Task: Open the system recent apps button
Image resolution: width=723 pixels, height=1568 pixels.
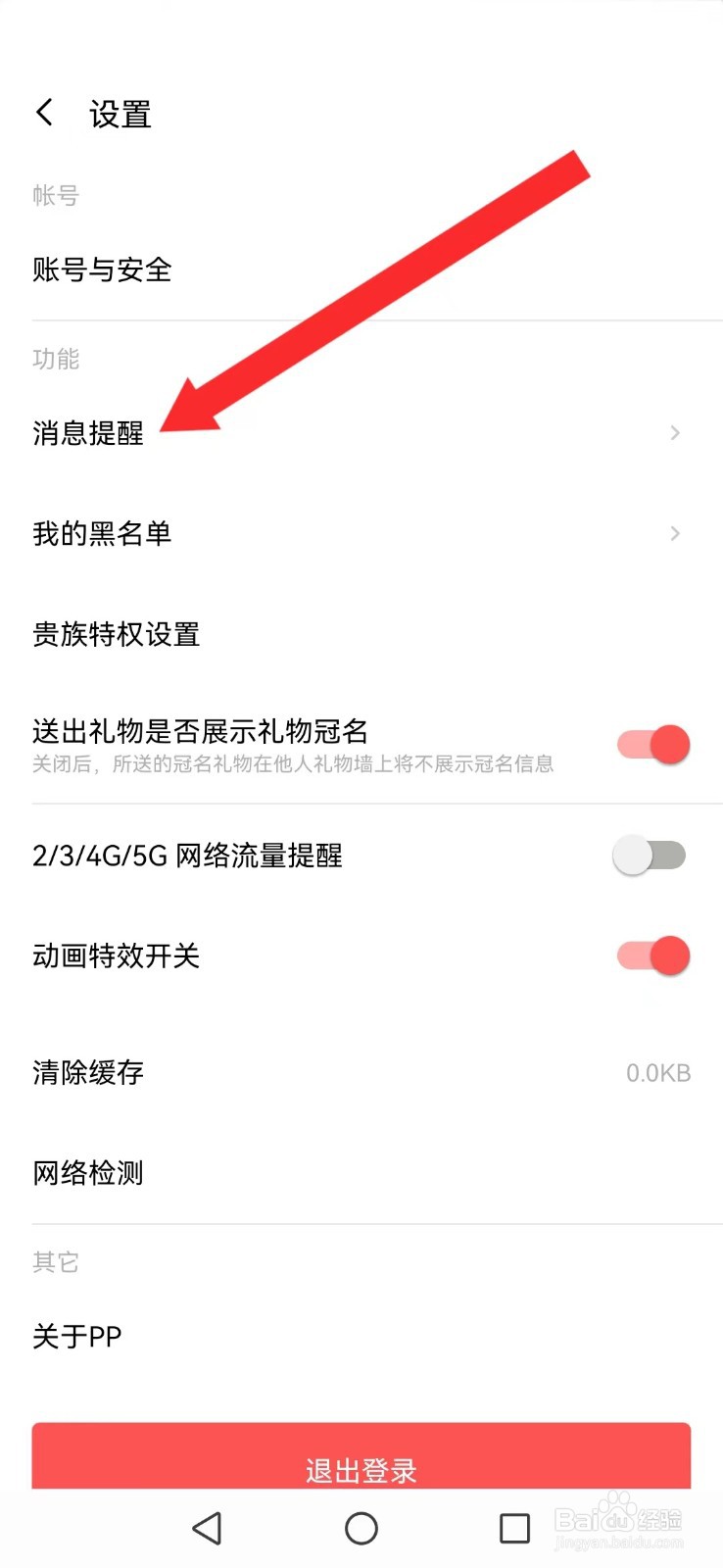Action: point(514,1529)
